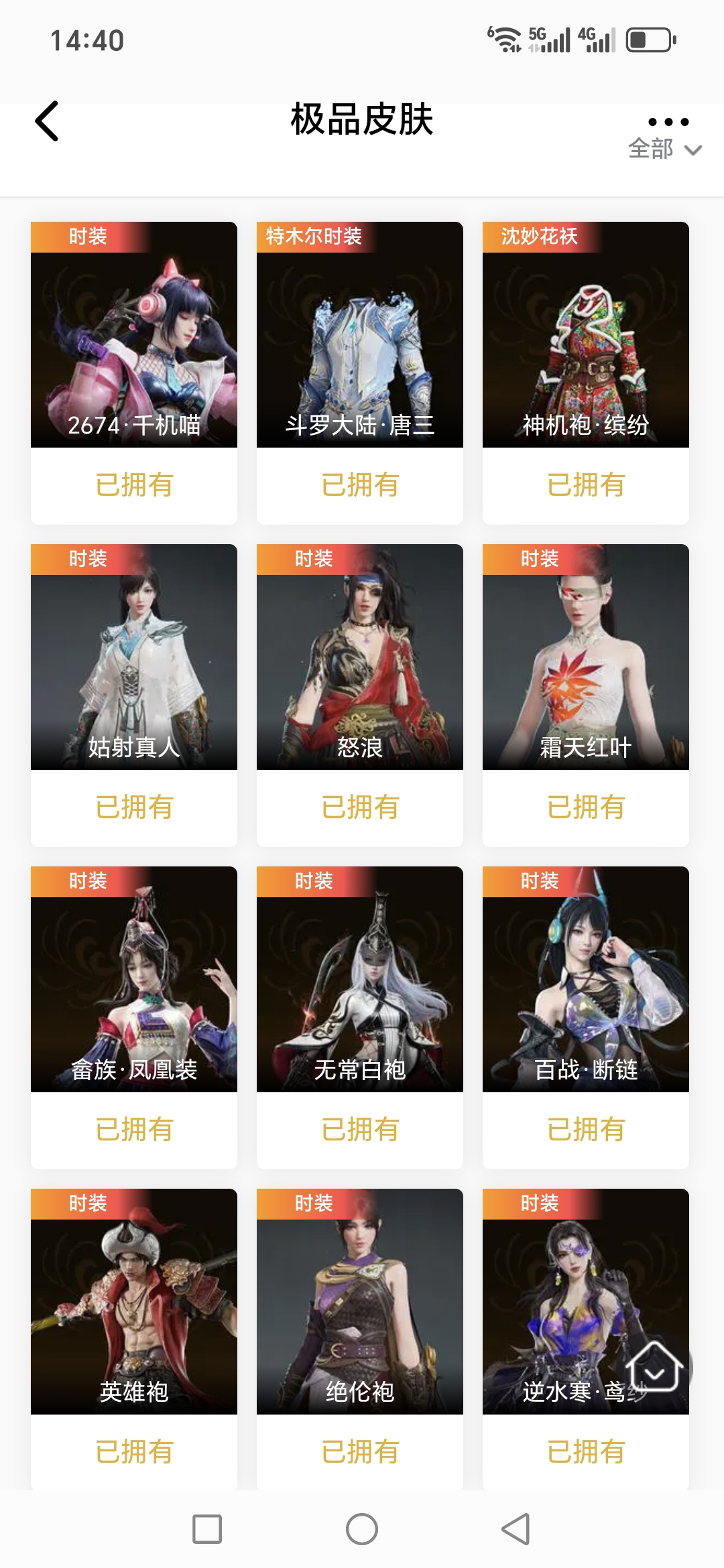Viewport: 724px width, 1568px height.
Task: Select the 无常白袍 skin card
Action: click(x=360, y=980)
